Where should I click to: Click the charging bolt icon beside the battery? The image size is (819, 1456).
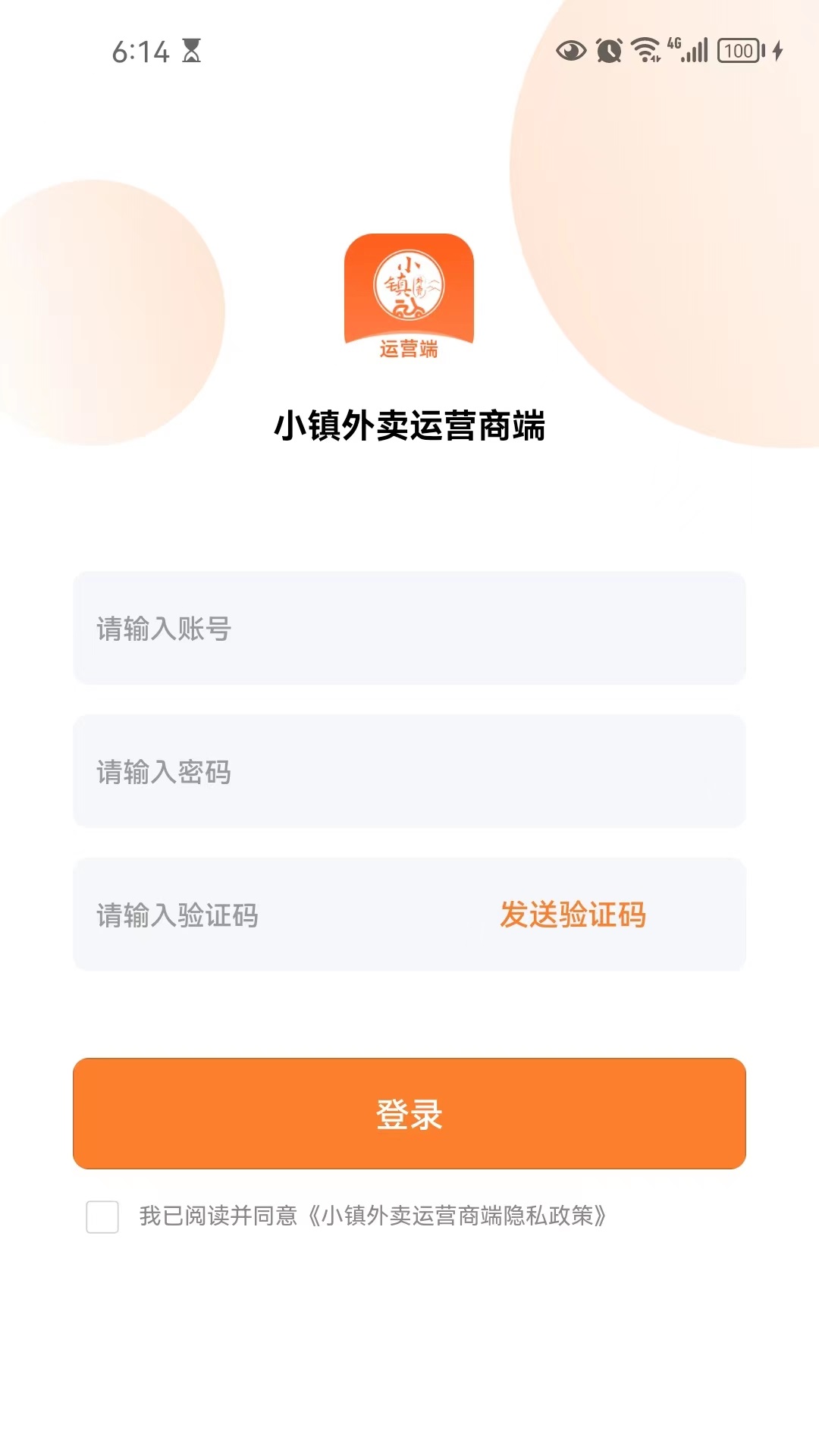pyautogui.click(x=775, y=50)
